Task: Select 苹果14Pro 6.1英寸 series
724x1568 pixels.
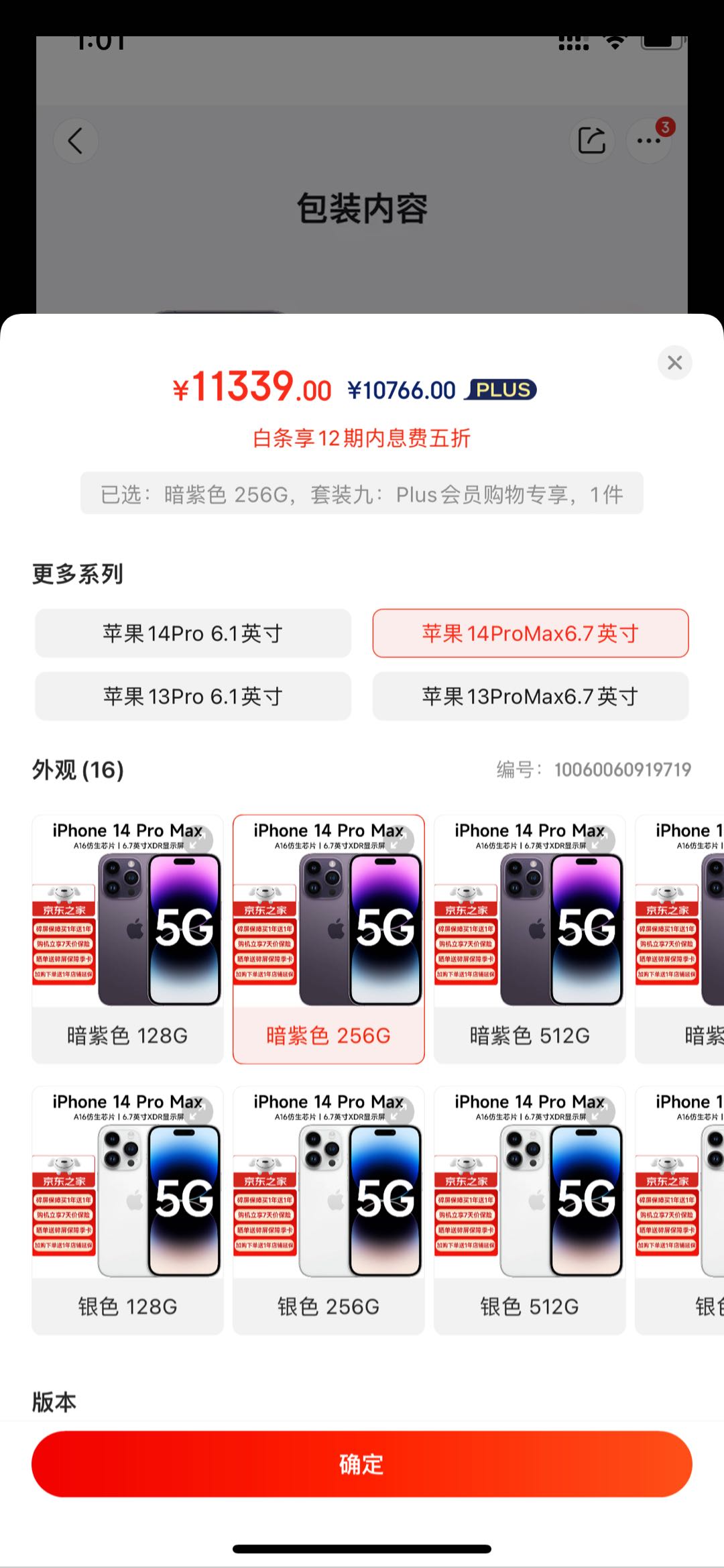Action: pos(193,633)
